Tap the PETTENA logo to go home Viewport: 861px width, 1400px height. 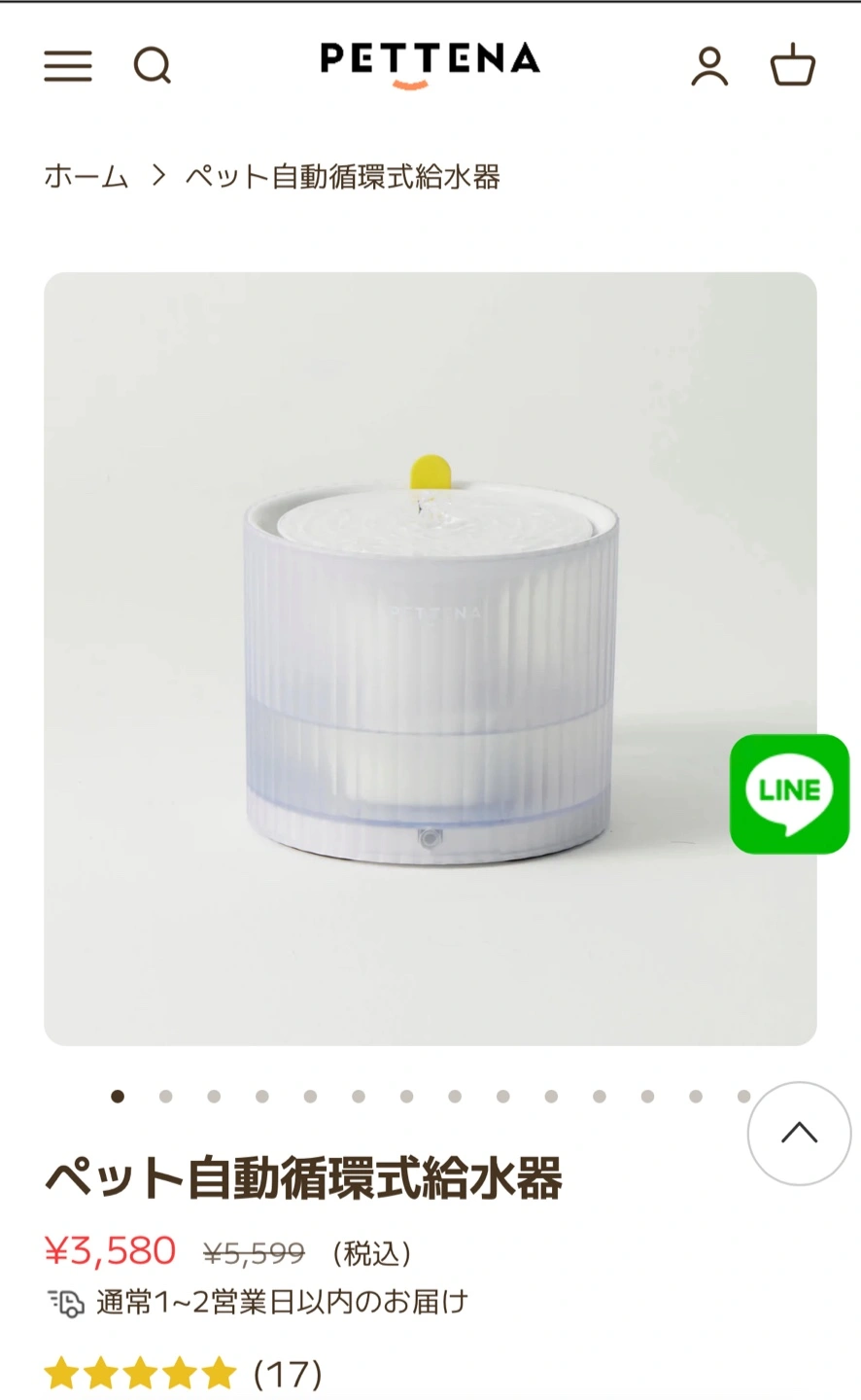430,64
